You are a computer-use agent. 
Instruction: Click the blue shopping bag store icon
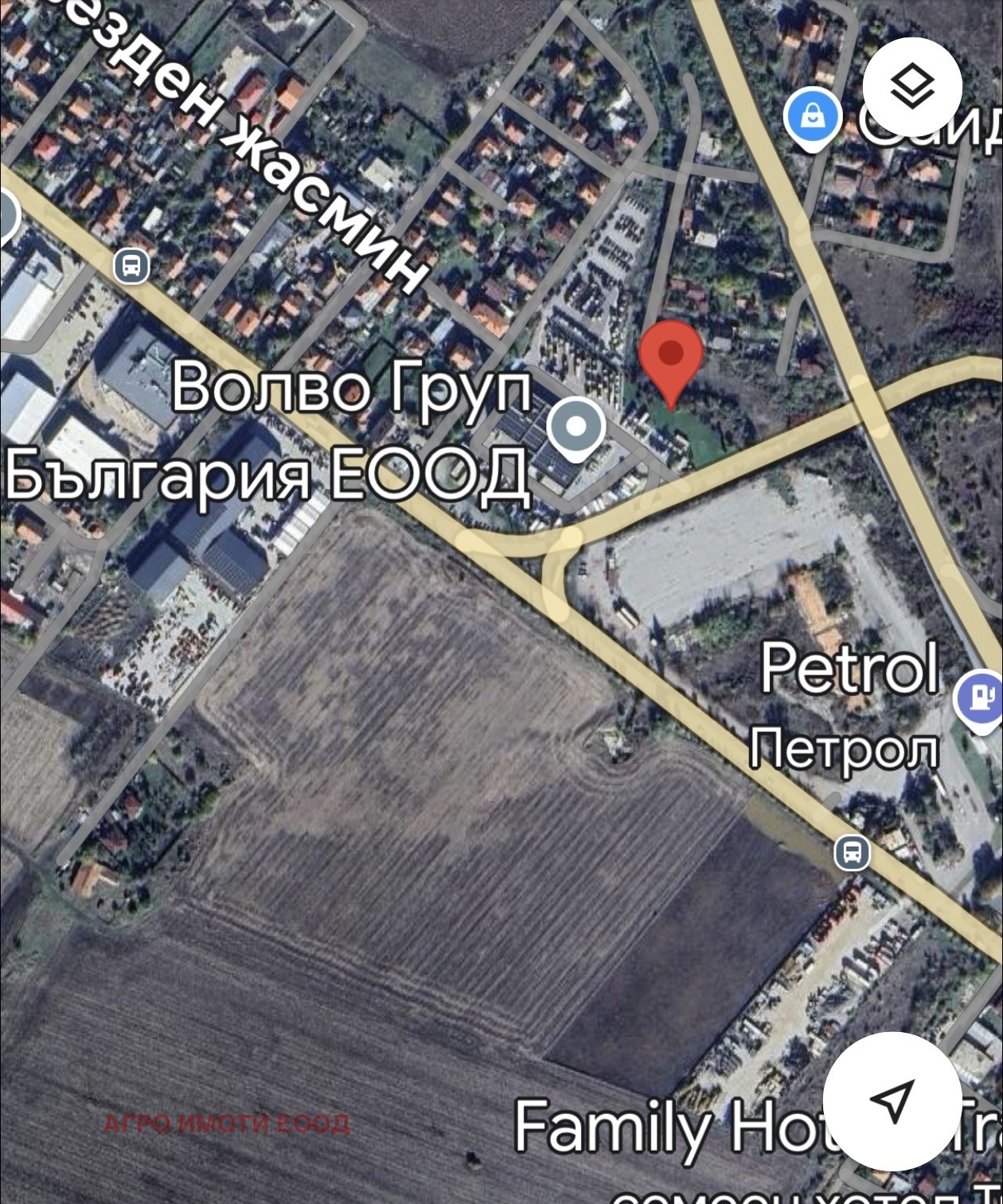pyautogui.click(x=811, y=113)
